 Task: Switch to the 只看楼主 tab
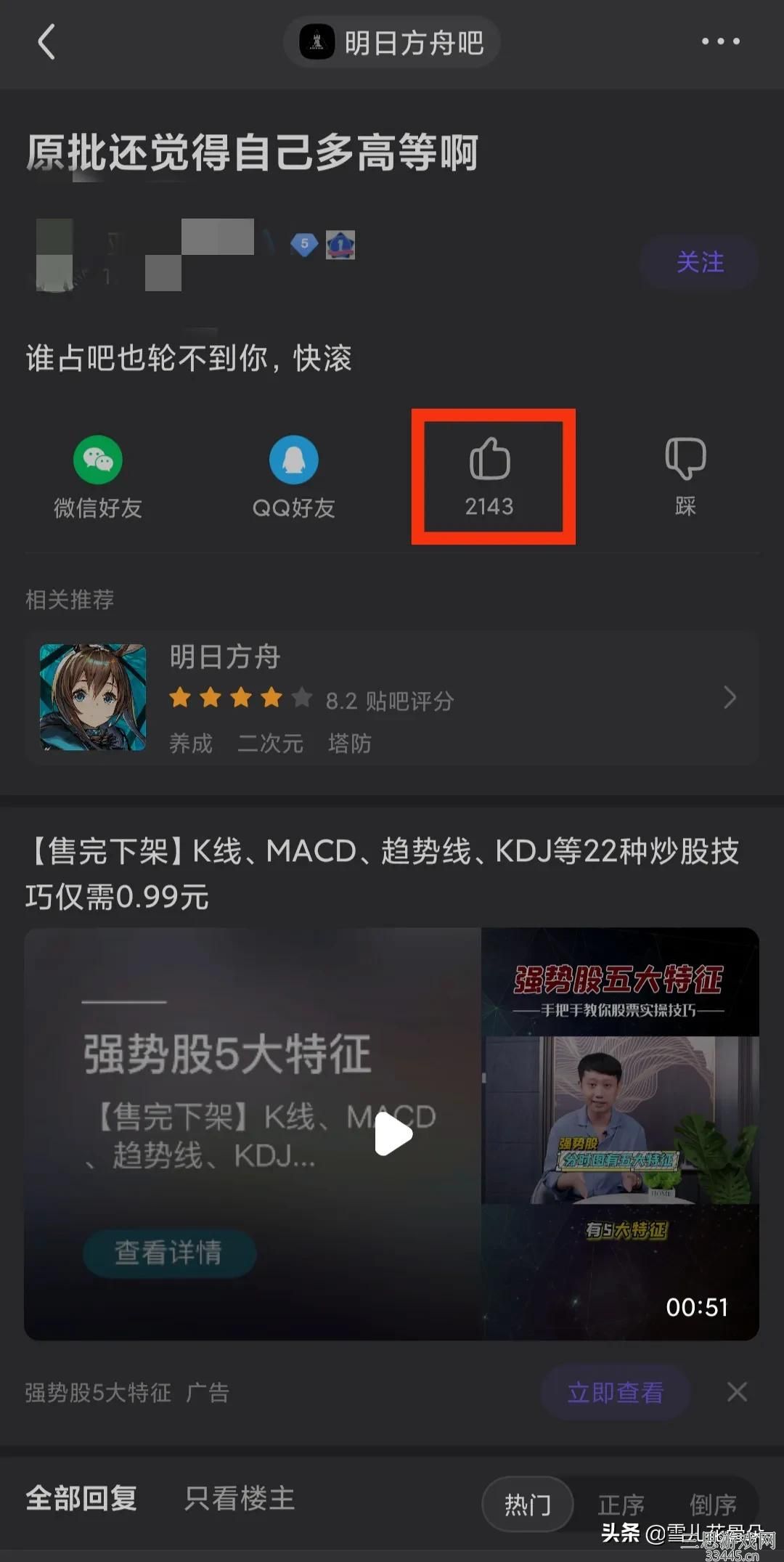pos(240,1498)
